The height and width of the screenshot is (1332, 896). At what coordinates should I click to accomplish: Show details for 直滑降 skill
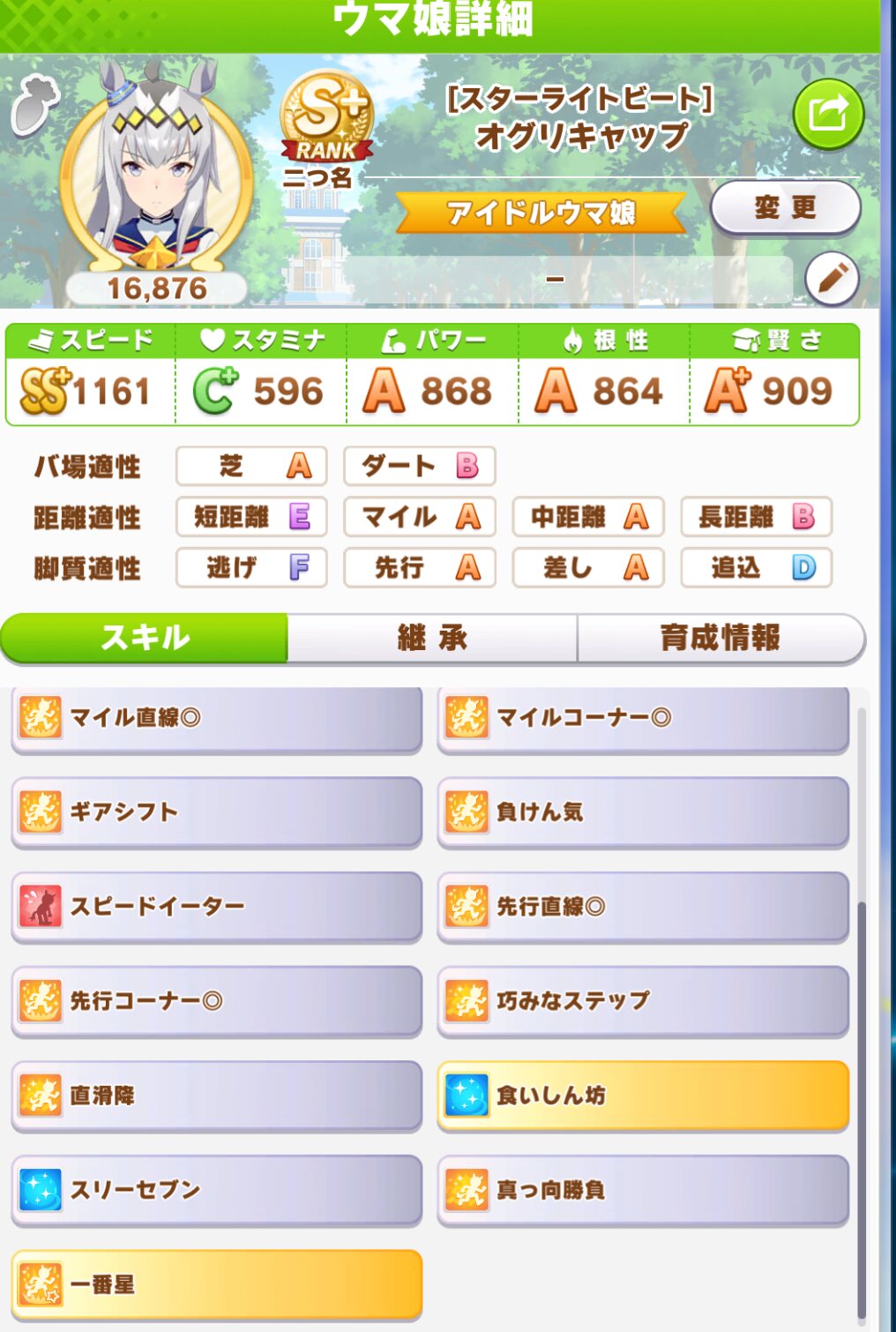(216, 1096)
